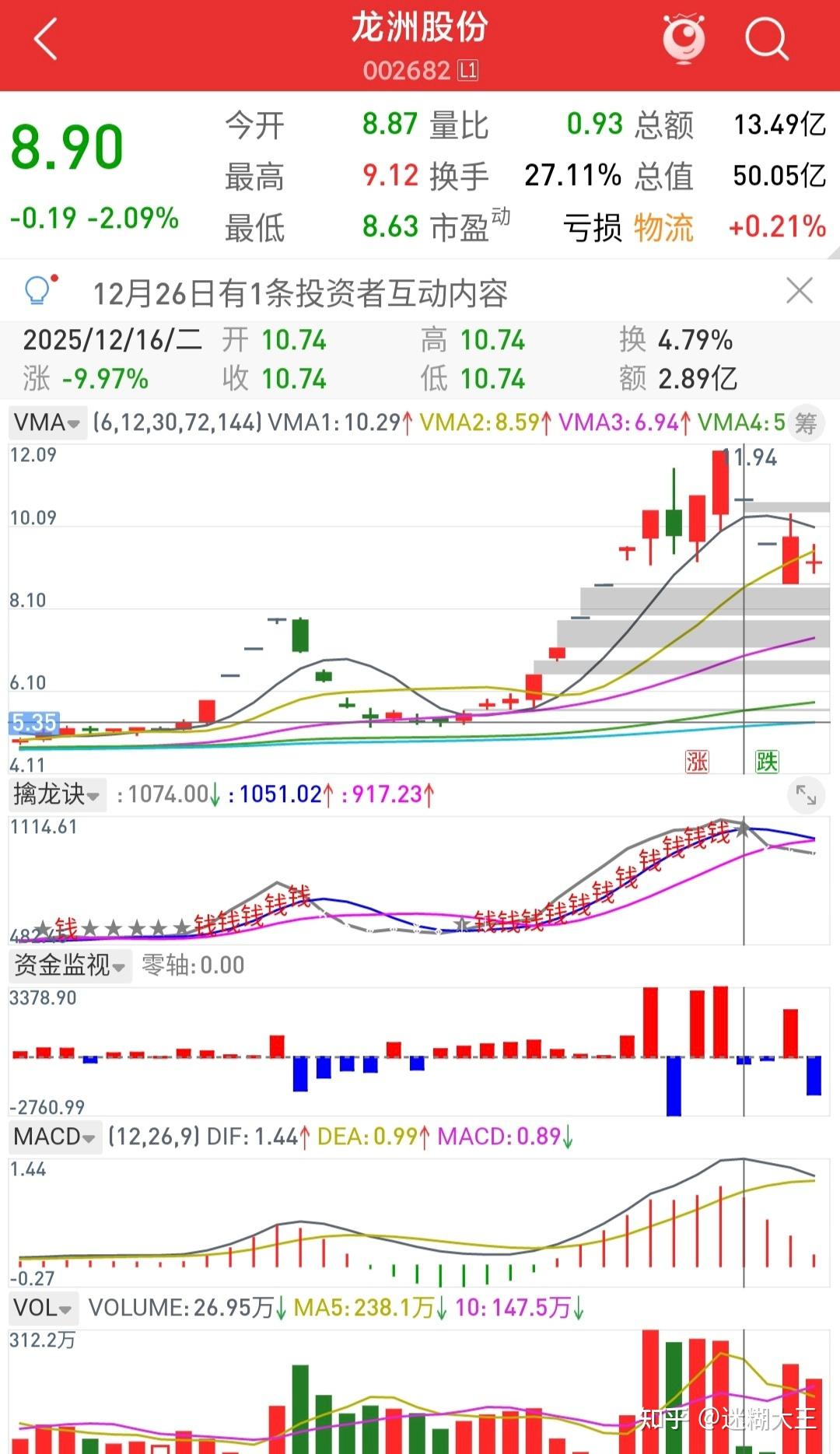Go back using the top-left arrow
Viewport: 840px width, 1454px height.
(45, 40)
